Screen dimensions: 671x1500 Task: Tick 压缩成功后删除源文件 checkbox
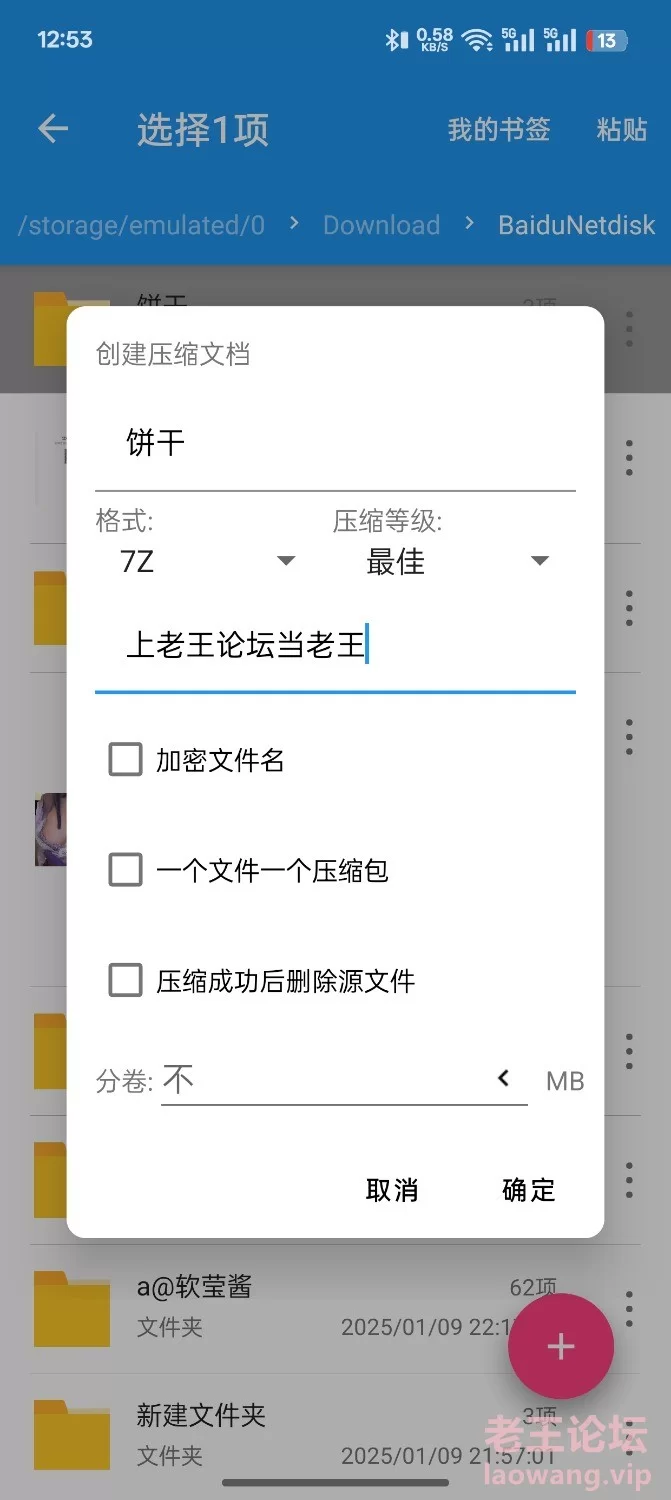click(x=125, y=980)
